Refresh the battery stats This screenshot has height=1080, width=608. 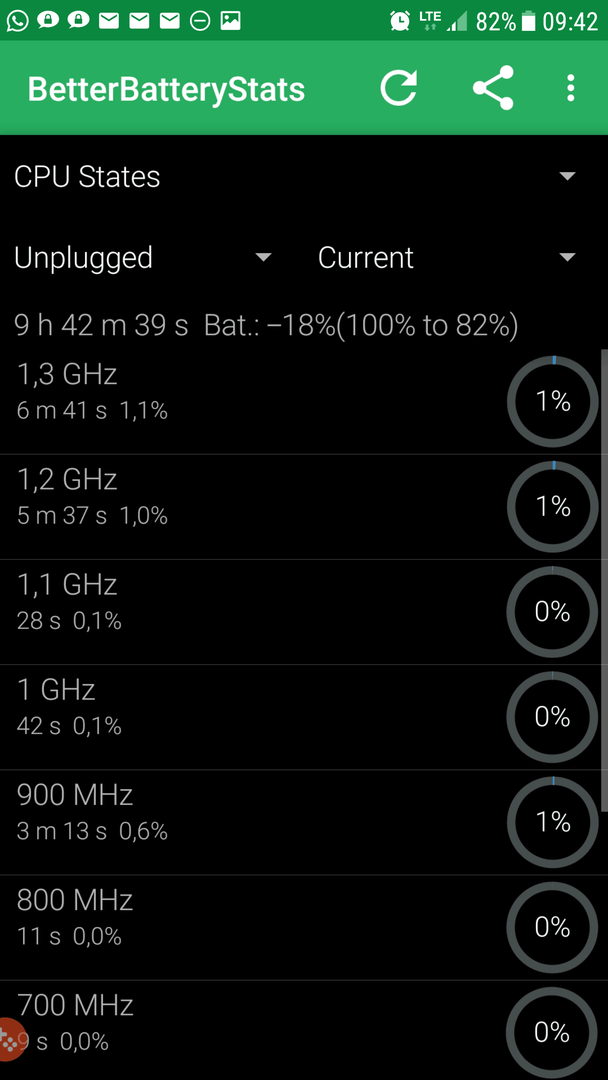399,88
